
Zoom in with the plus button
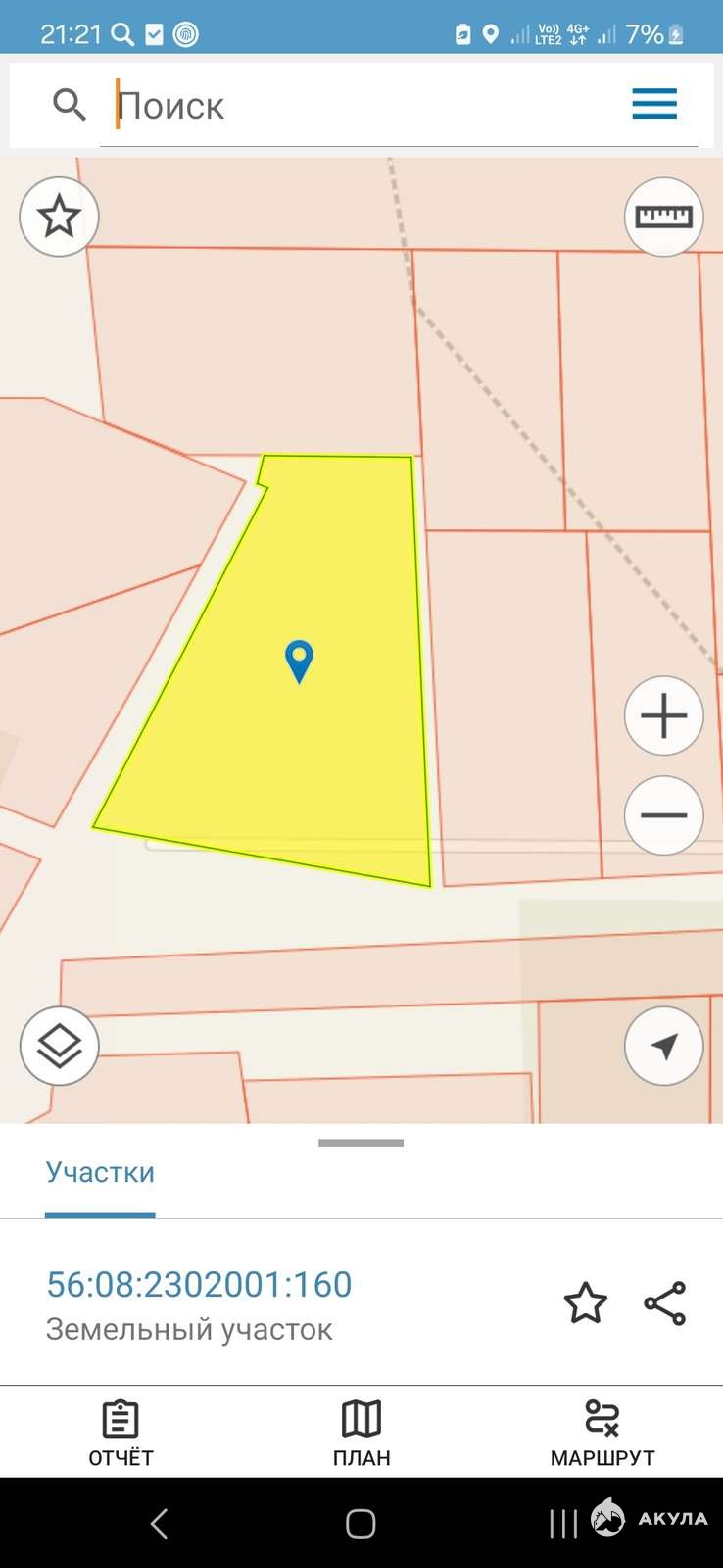[x=664, y=715]
